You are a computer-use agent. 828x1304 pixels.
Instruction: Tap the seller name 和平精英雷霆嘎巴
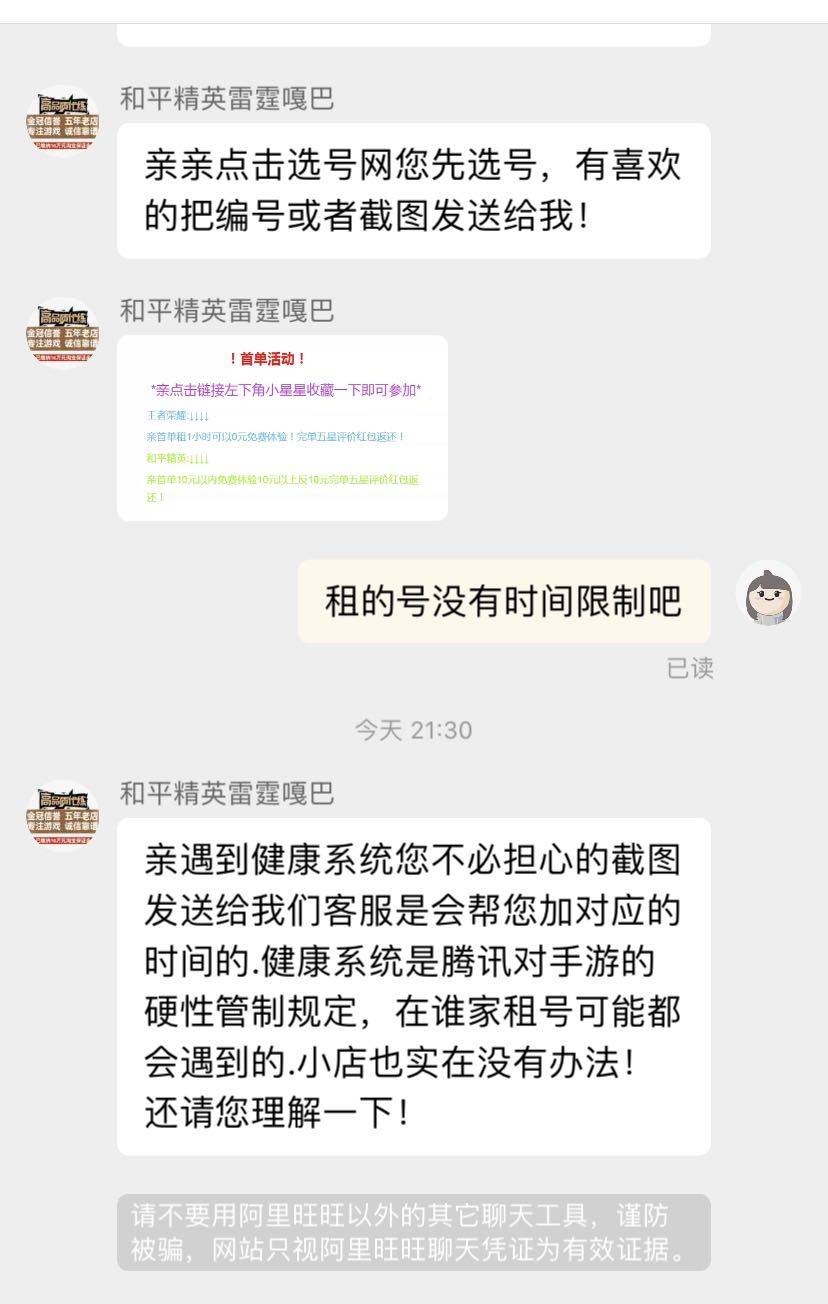coord(228,98)
